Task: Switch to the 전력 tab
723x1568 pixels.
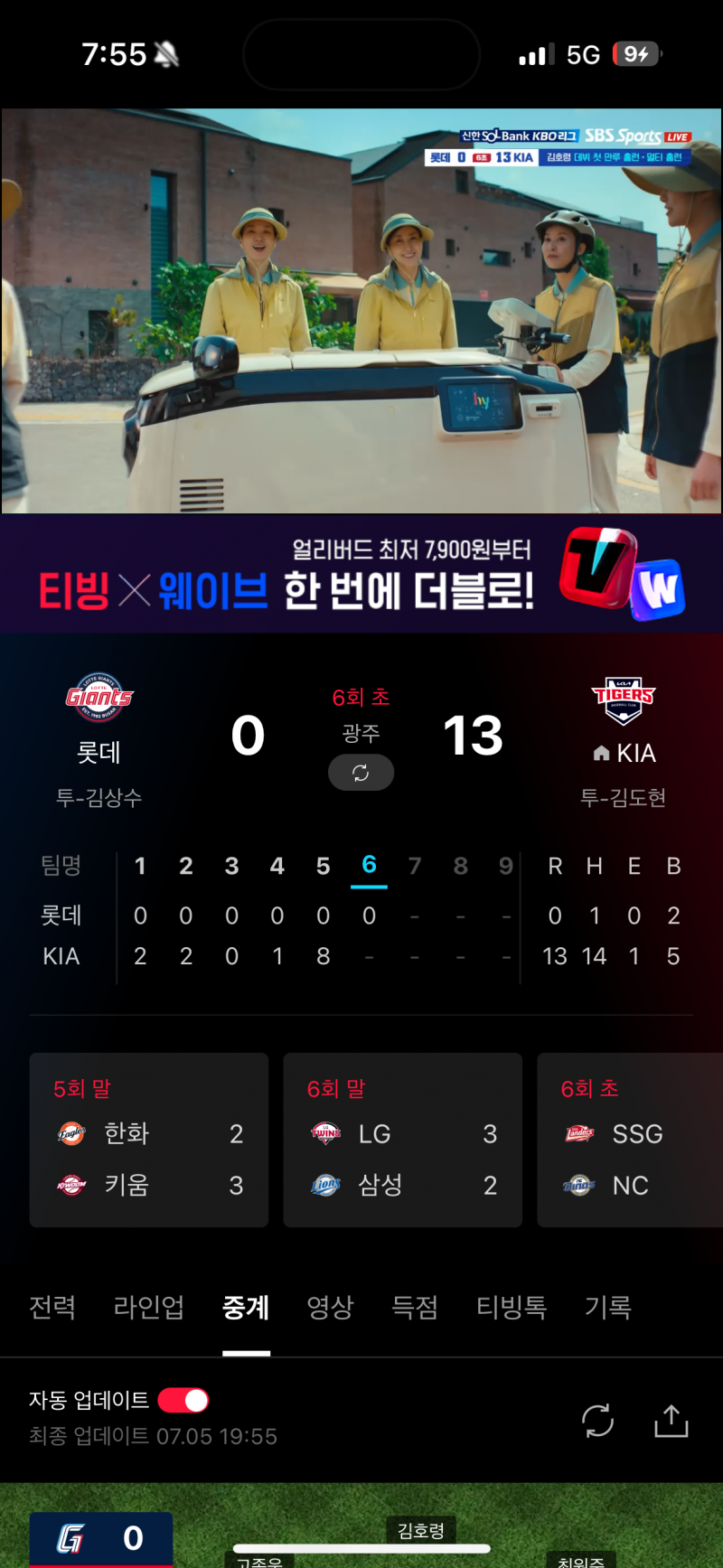Action: pyautogui.click(x=52, y=1307)
